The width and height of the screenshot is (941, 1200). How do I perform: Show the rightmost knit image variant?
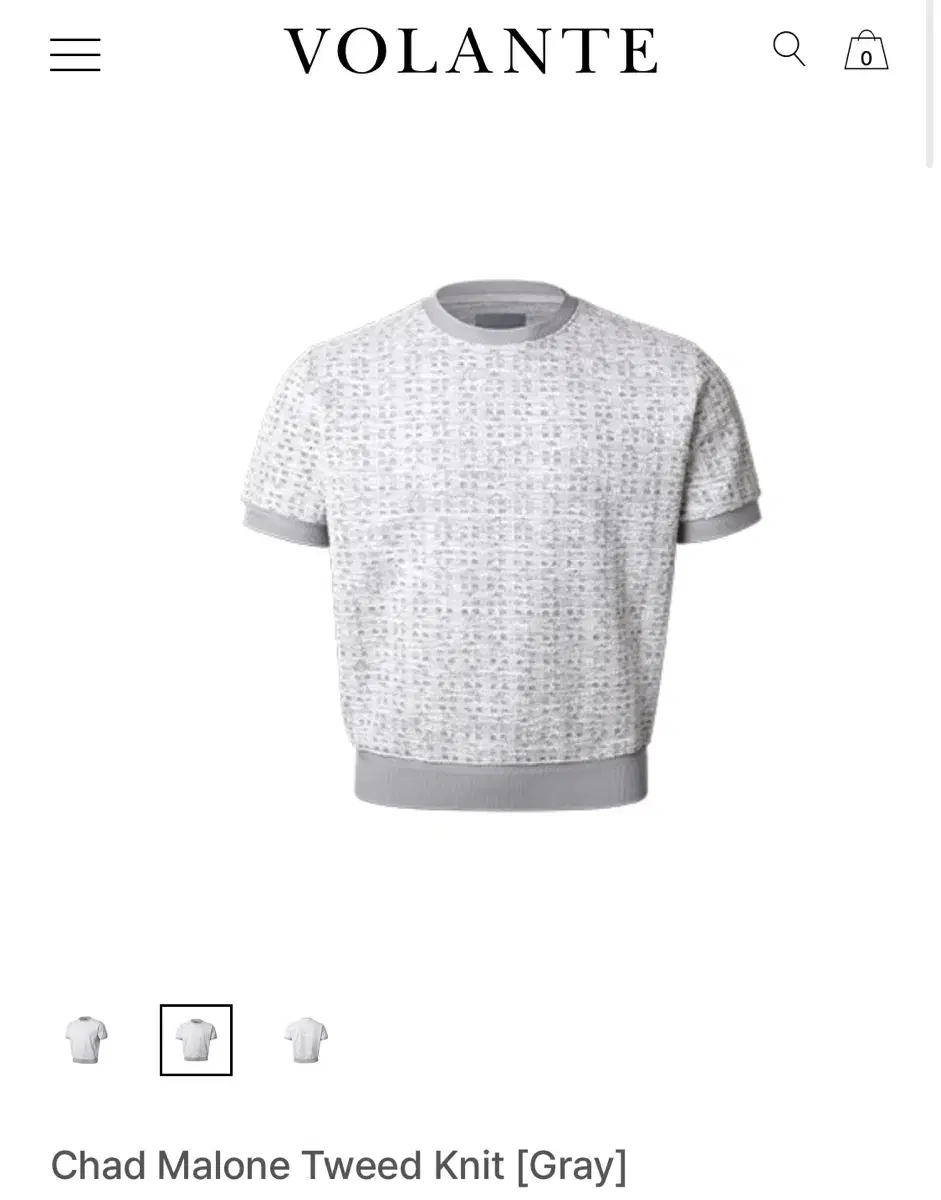coord(306,1039)
